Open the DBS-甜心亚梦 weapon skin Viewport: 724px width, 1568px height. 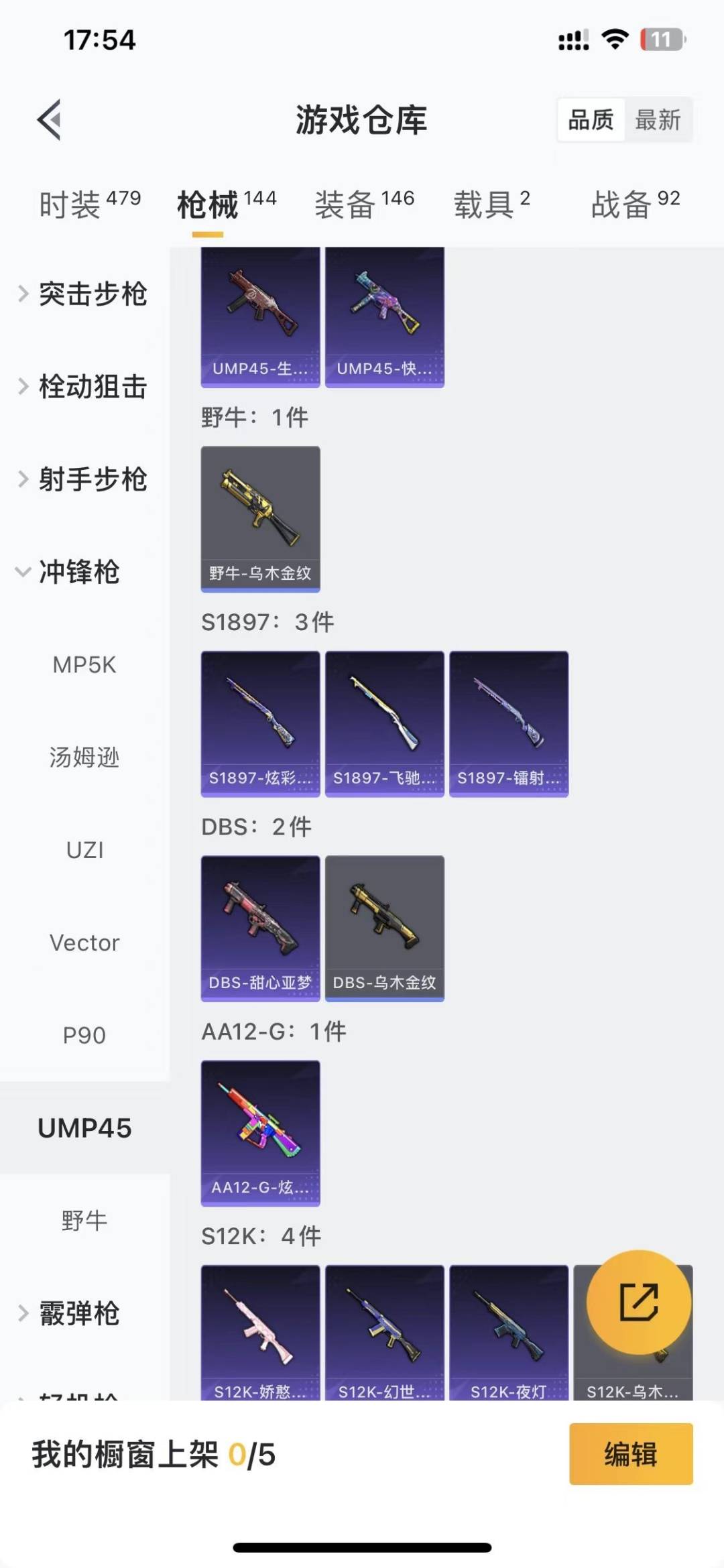(x=260, y=925)
